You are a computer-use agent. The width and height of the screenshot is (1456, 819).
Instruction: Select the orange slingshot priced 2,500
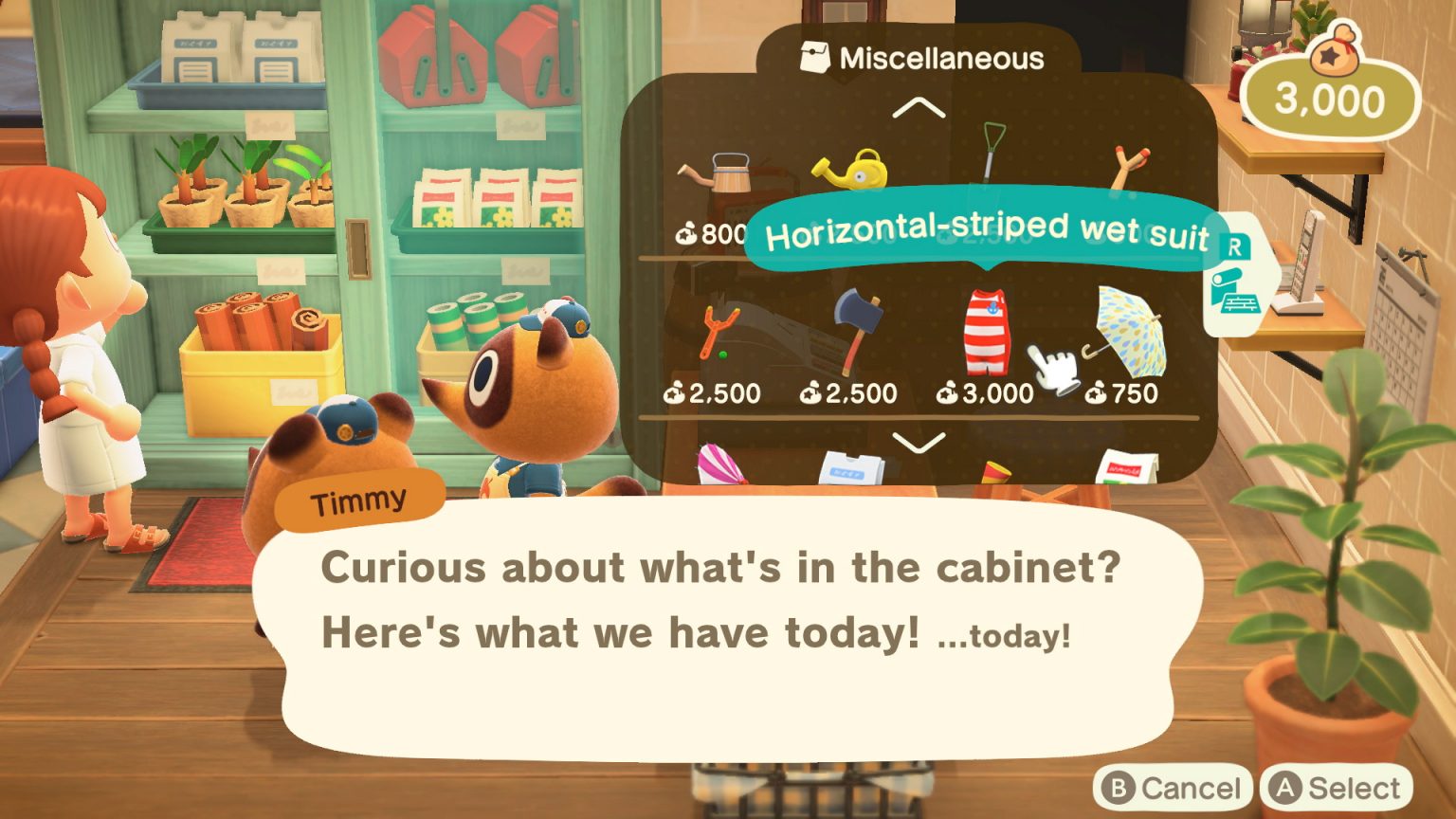click(719, 332)
